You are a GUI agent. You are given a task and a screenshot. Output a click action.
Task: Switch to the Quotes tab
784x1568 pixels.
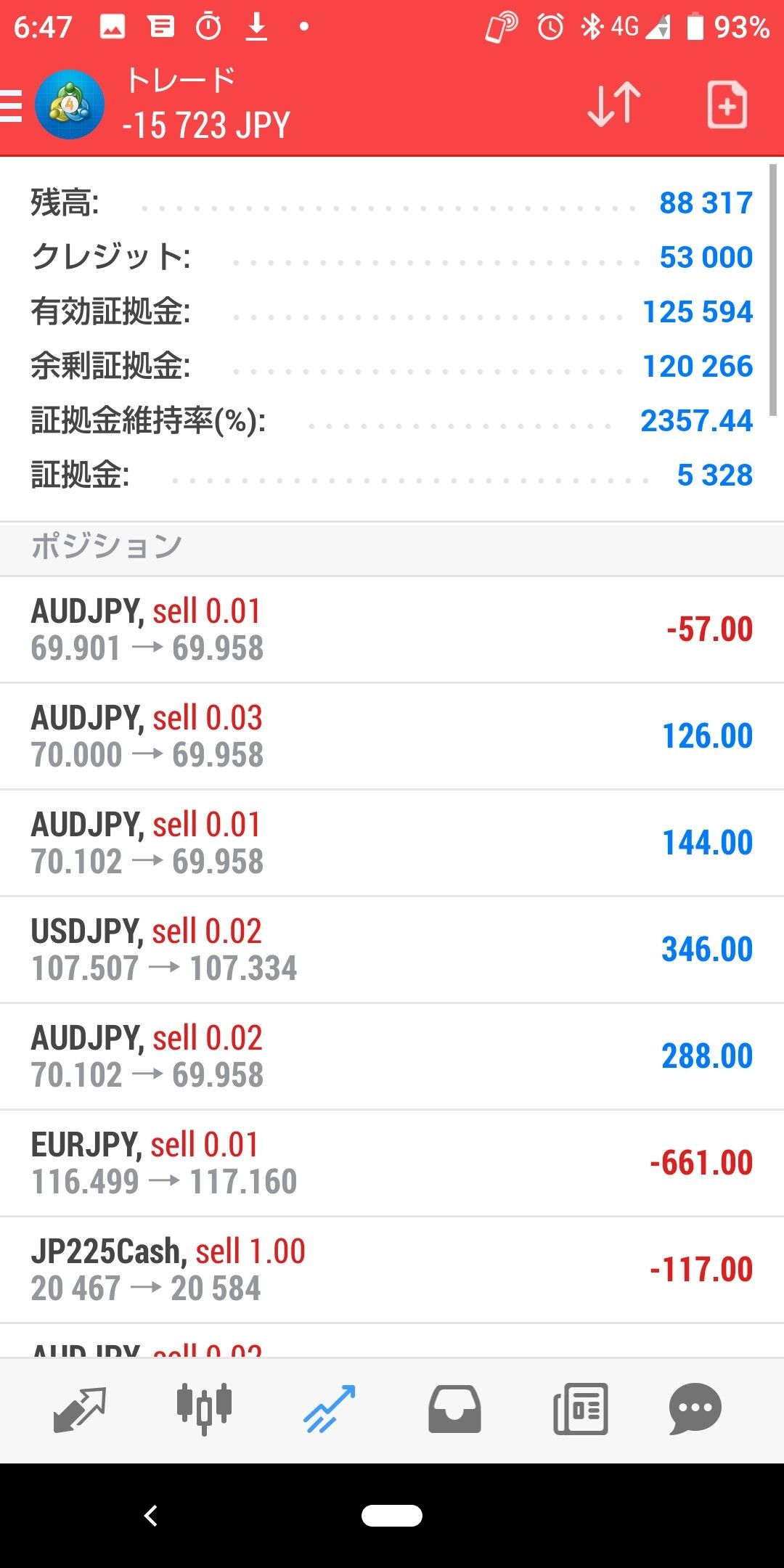click(80, 1410)
